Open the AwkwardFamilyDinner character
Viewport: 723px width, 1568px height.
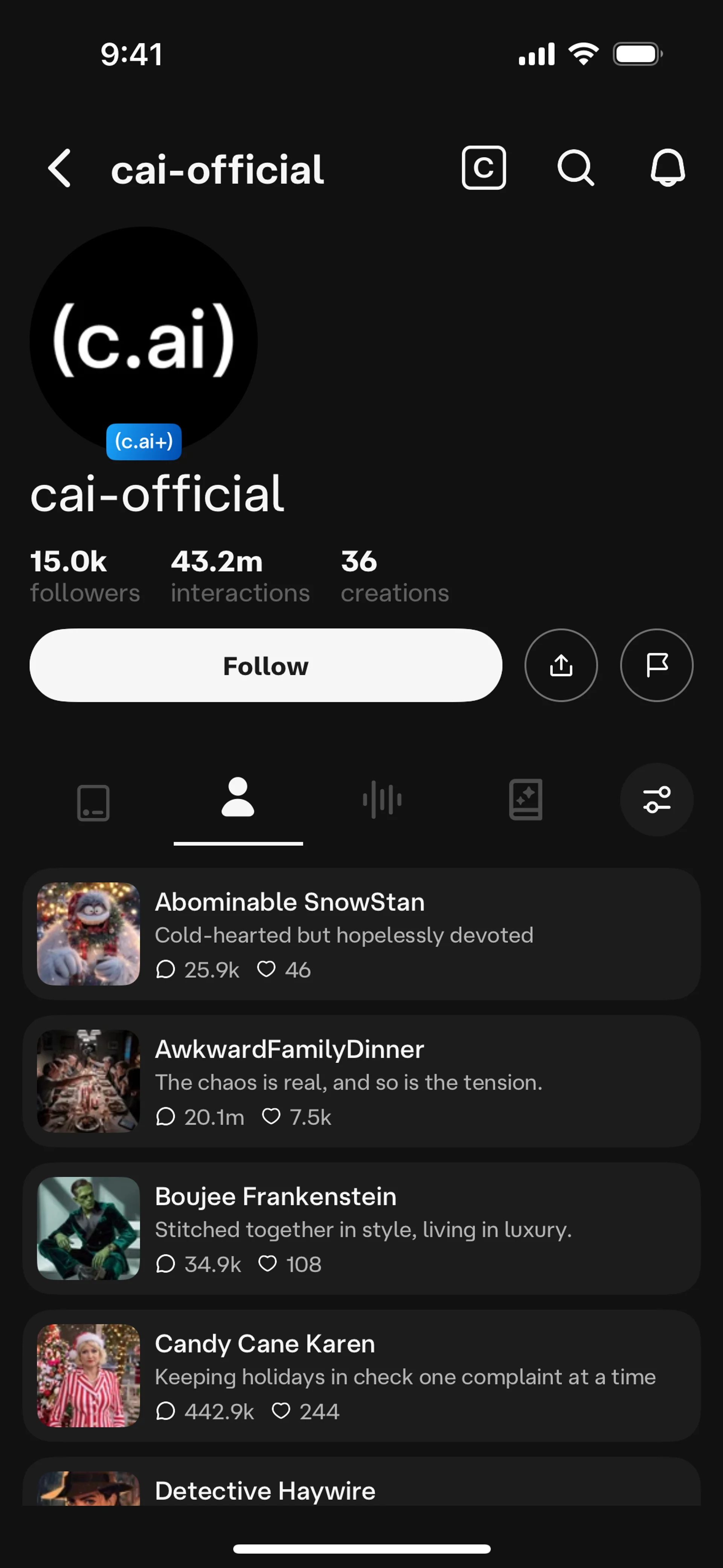point(361,1081)
